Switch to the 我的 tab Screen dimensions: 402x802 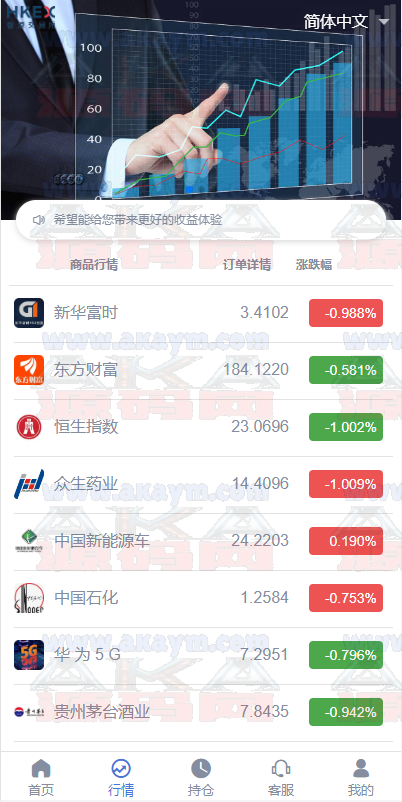(x=361, y=777)
